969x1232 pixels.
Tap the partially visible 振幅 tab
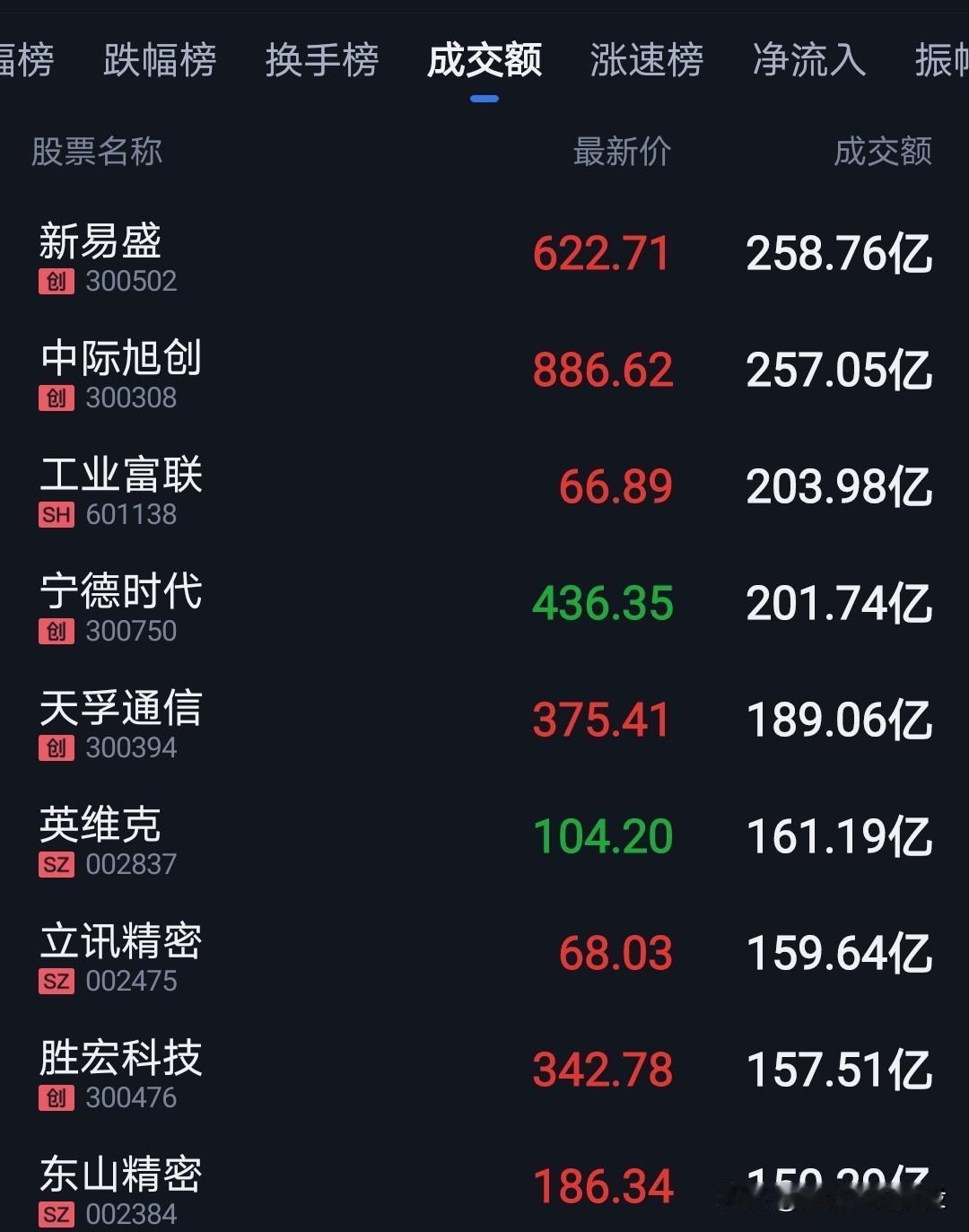[940, 61]
